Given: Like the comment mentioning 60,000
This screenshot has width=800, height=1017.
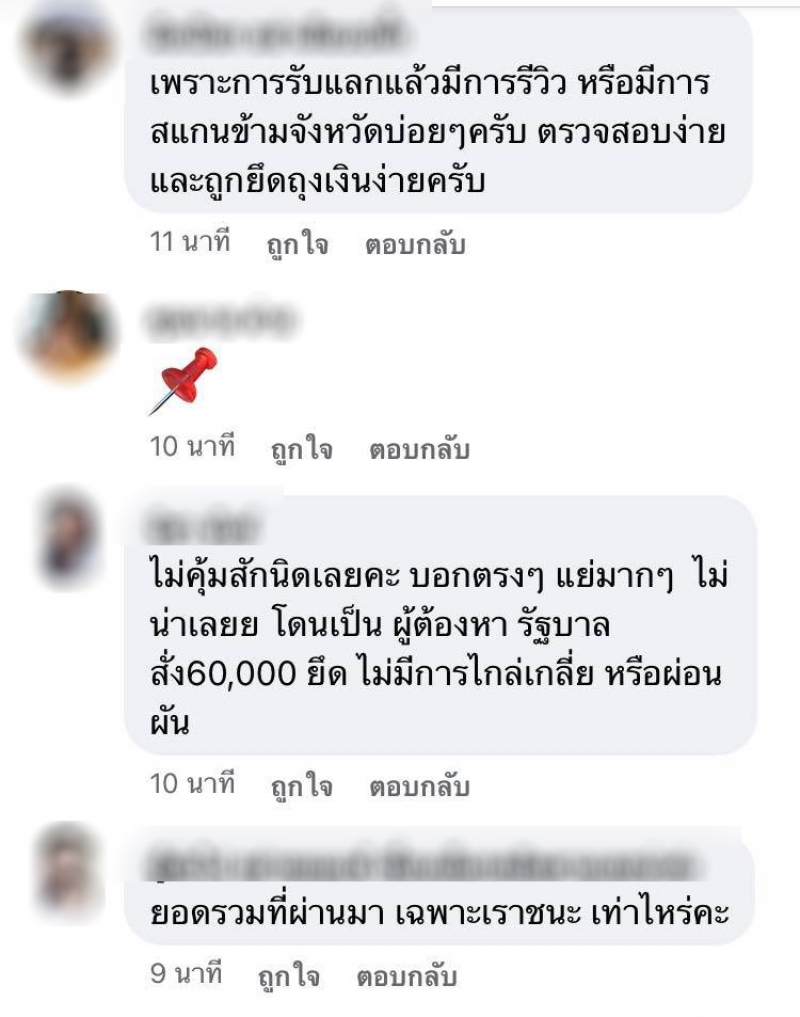Looking at the screenshot, I should pos(301,787).
